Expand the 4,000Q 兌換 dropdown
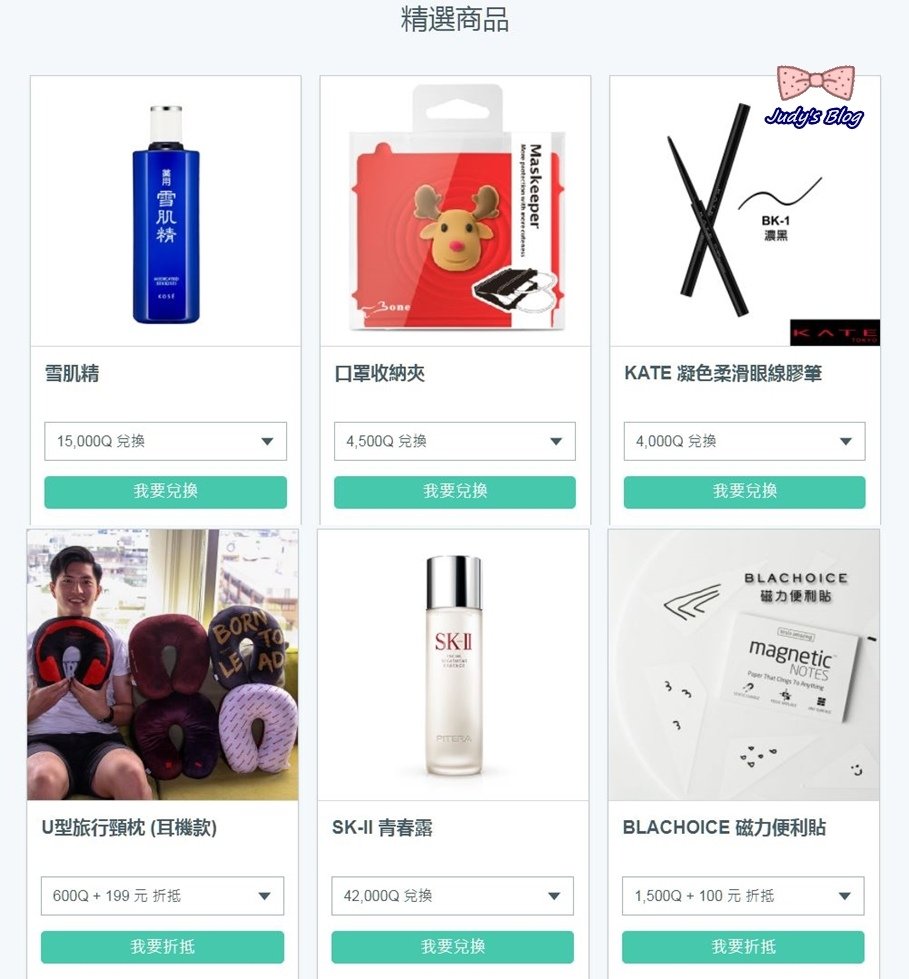 click(x=745, y=441)
